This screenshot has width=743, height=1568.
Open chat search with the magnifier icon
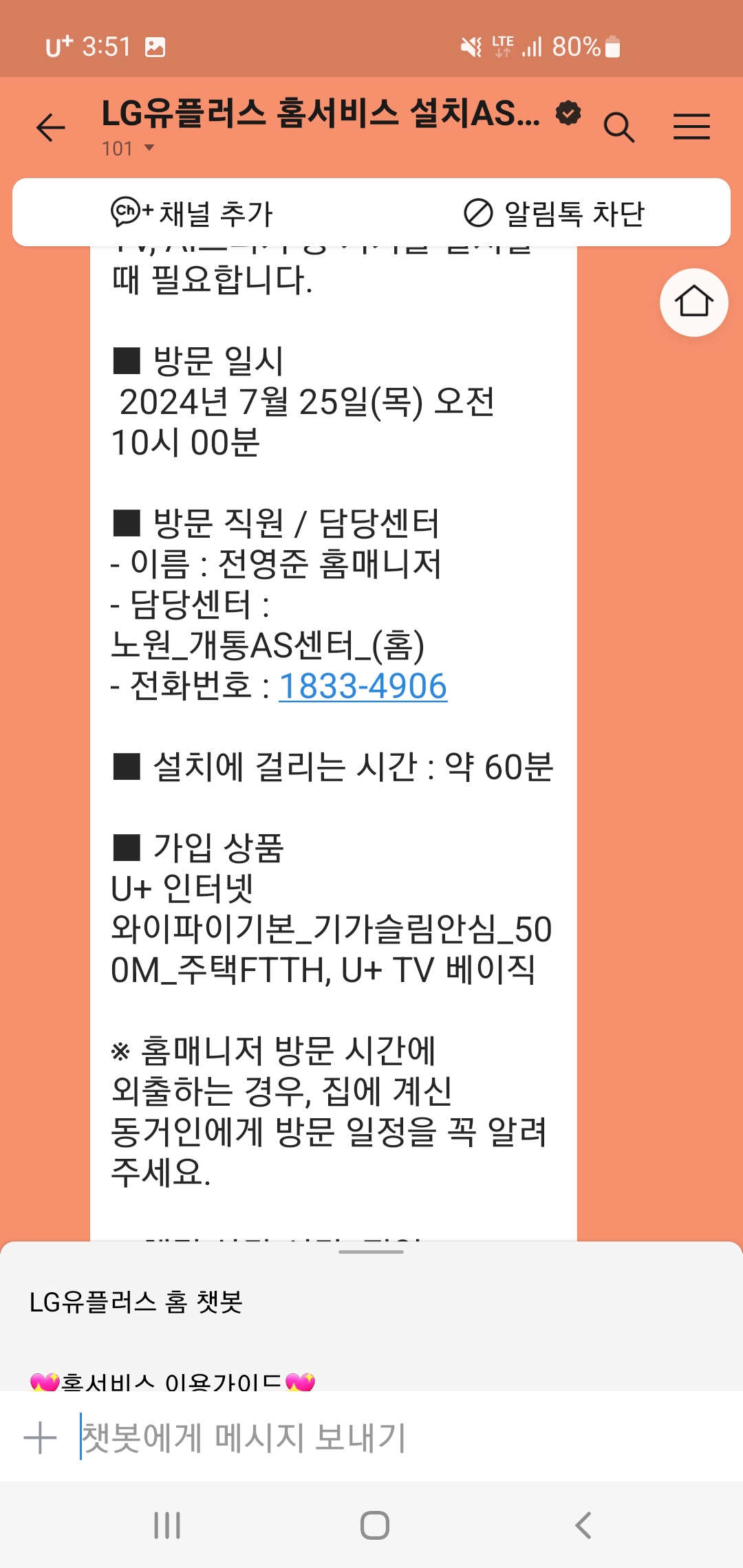tap(618, 127)
